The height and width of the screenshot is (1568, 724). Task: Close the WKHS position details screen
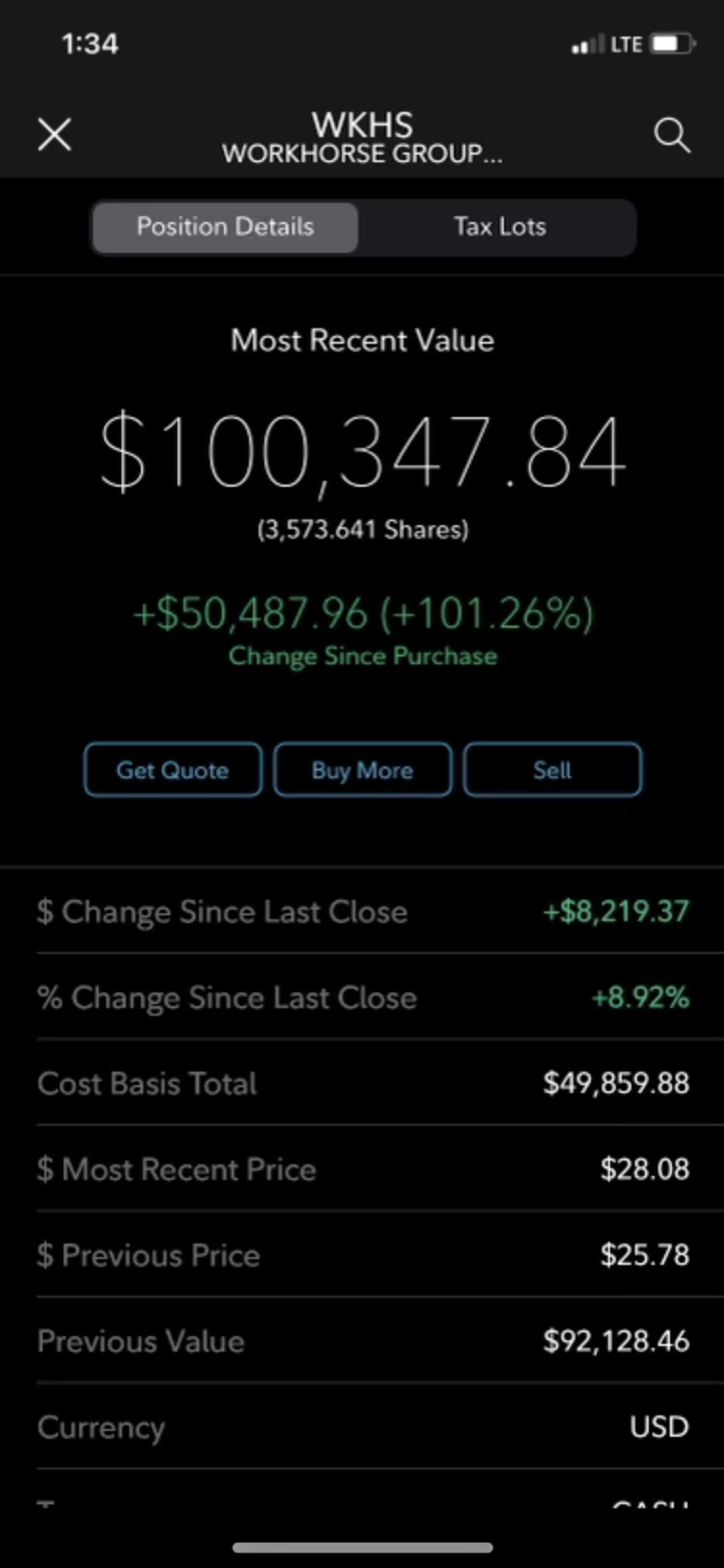pyautogui.click(x=54, y=135)
